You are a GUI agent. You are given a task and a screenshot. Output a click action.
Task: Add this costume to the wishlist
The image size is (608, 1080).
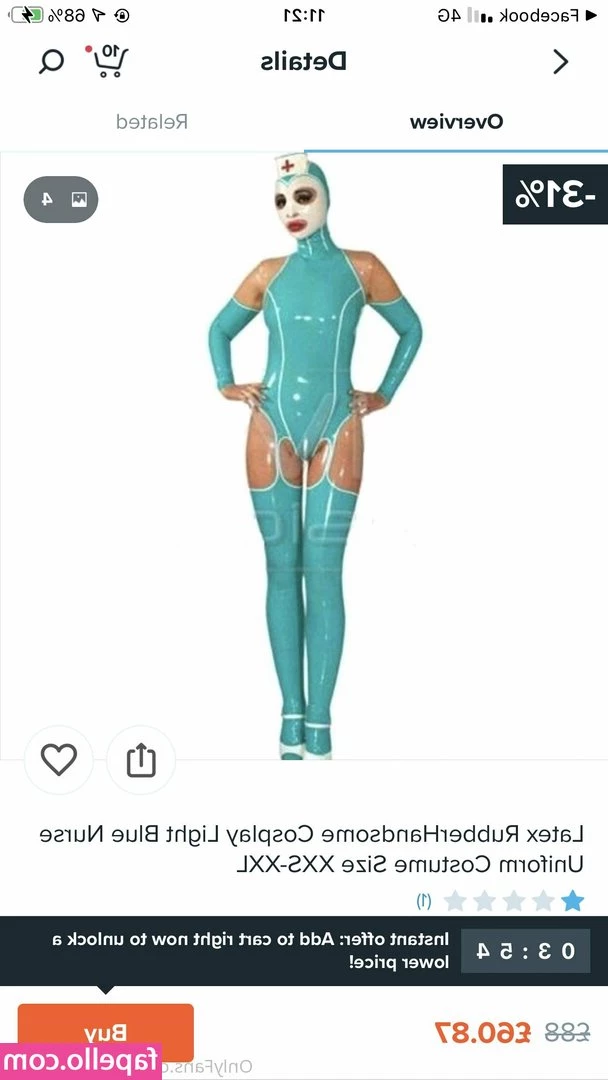click(x=59, y=760)
